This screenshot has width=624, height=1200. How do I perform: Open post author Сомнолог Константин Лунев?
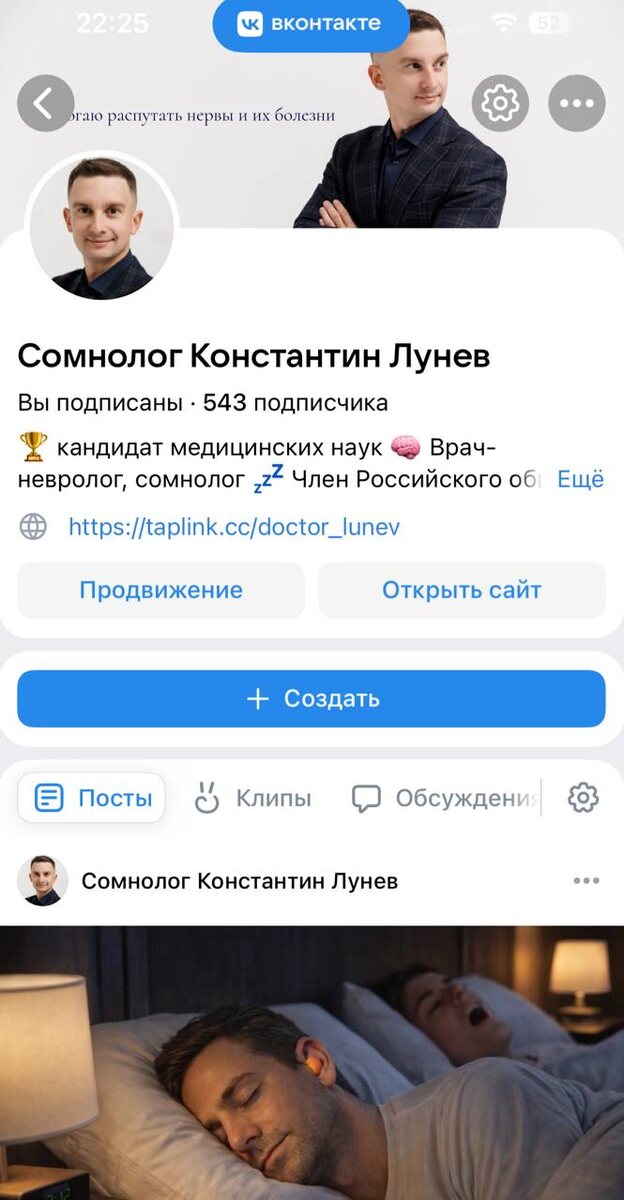239,881
